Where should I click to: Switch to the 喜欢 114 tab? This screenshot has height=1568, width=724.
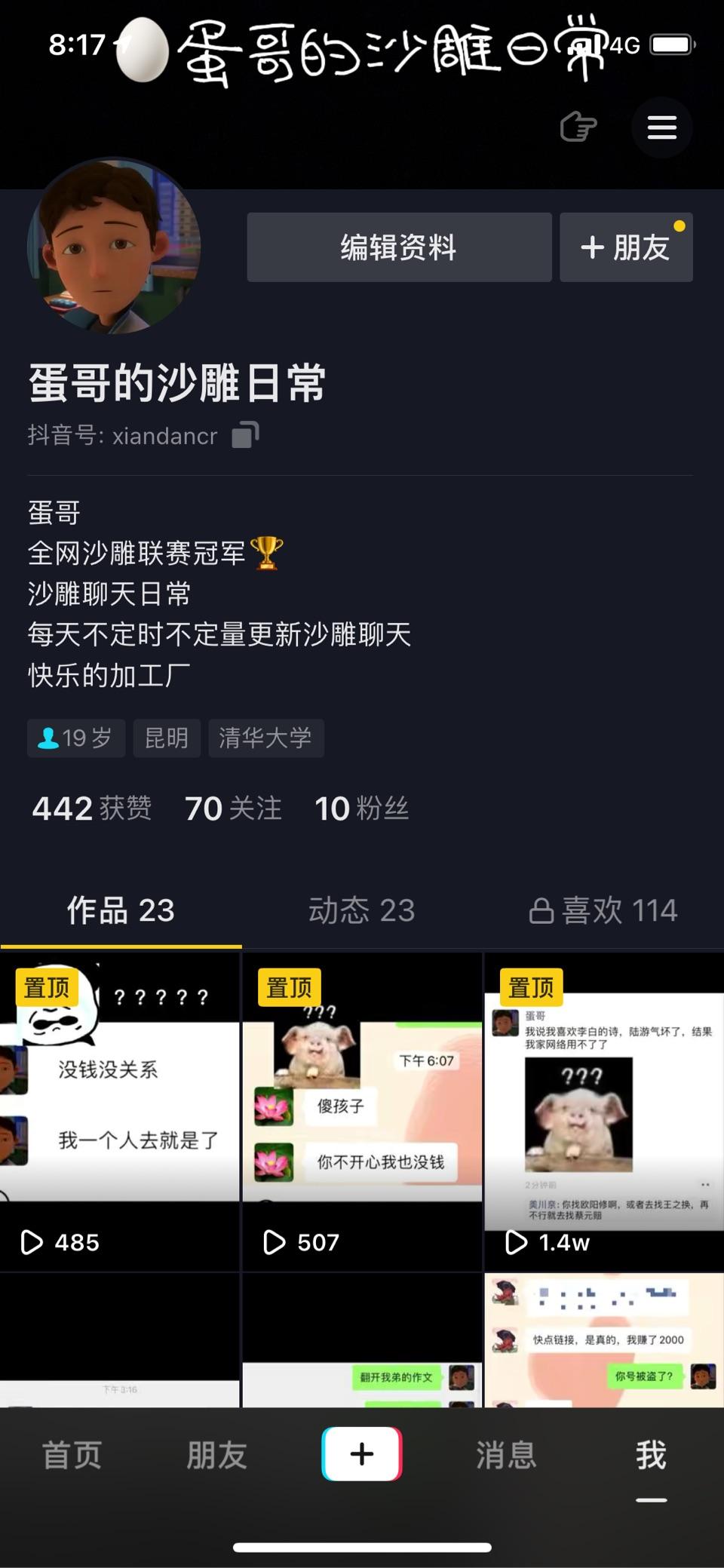[603, 910]
